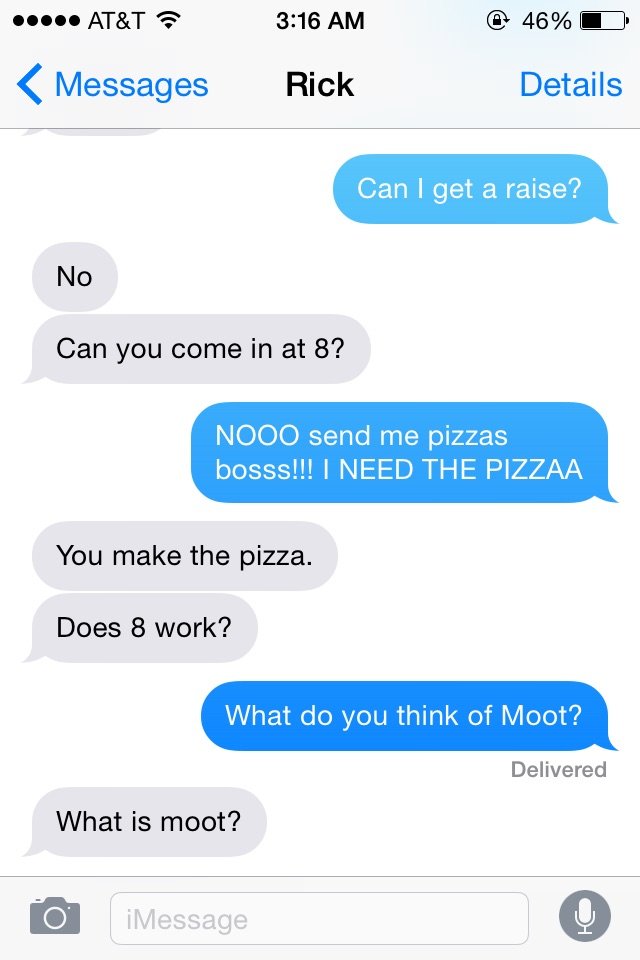Focus the iMessage text field
Viewport: 640px width, 960px height.
(318, 918)
